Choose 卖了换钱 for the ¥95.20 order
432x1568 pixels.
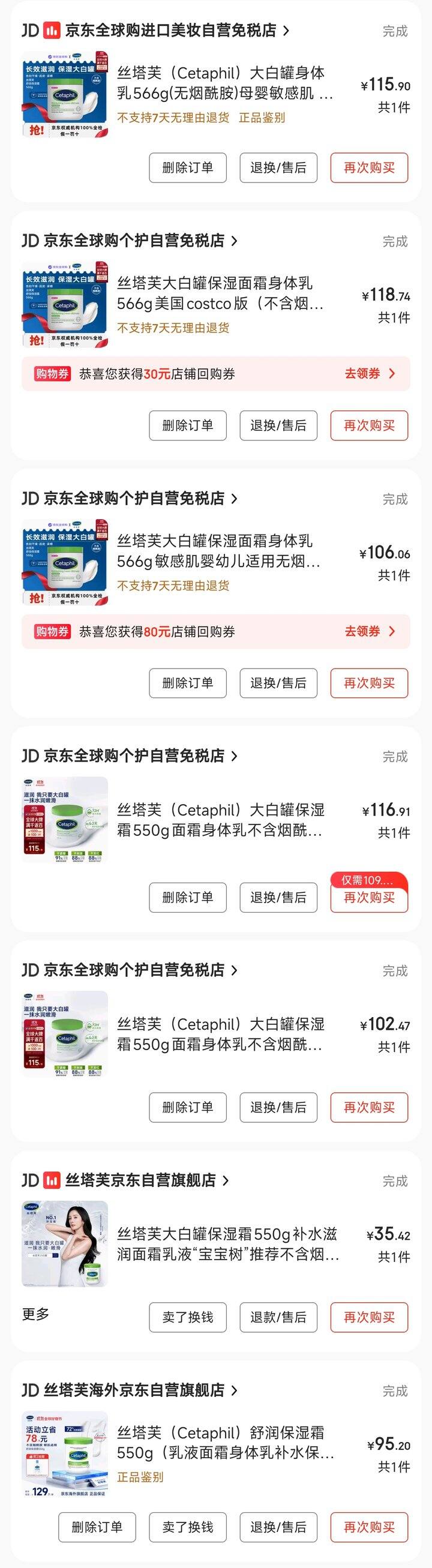click(187, 1527)
